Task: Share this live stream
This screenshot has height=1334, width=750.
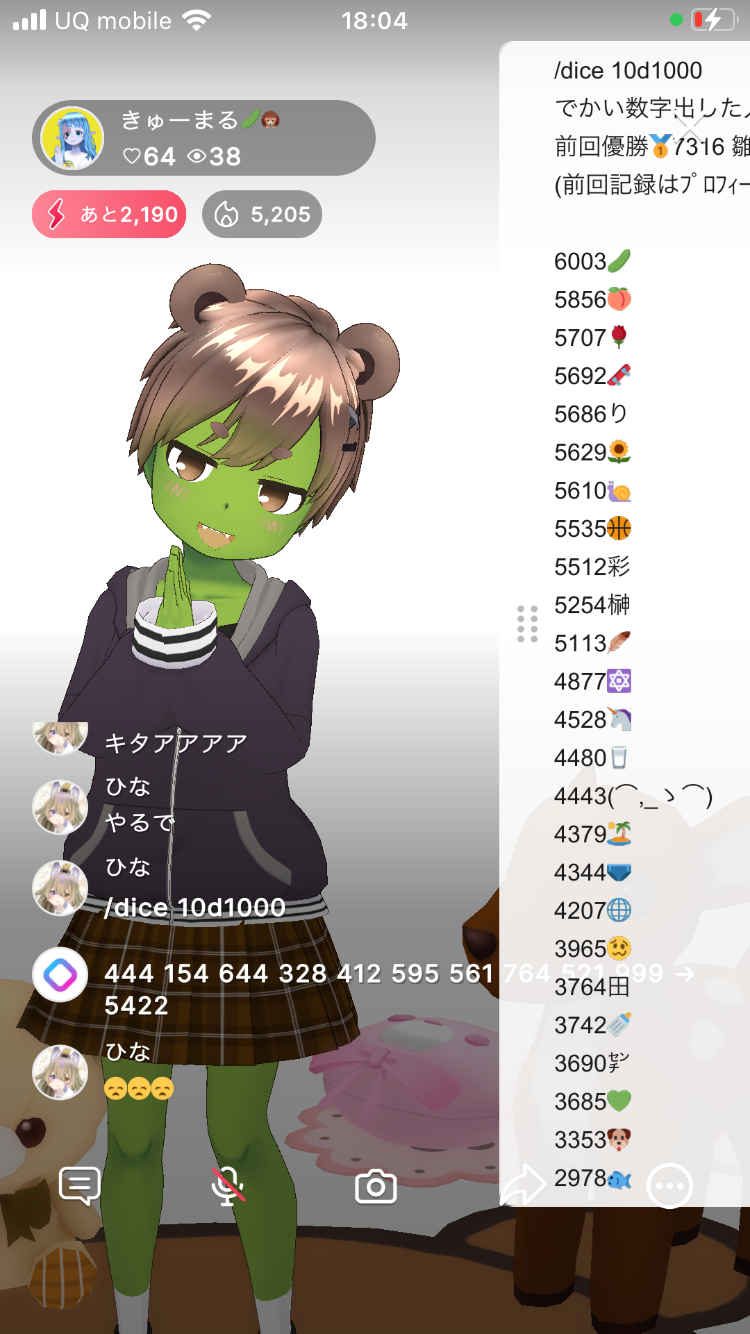Action: [x=521, y=1186]
